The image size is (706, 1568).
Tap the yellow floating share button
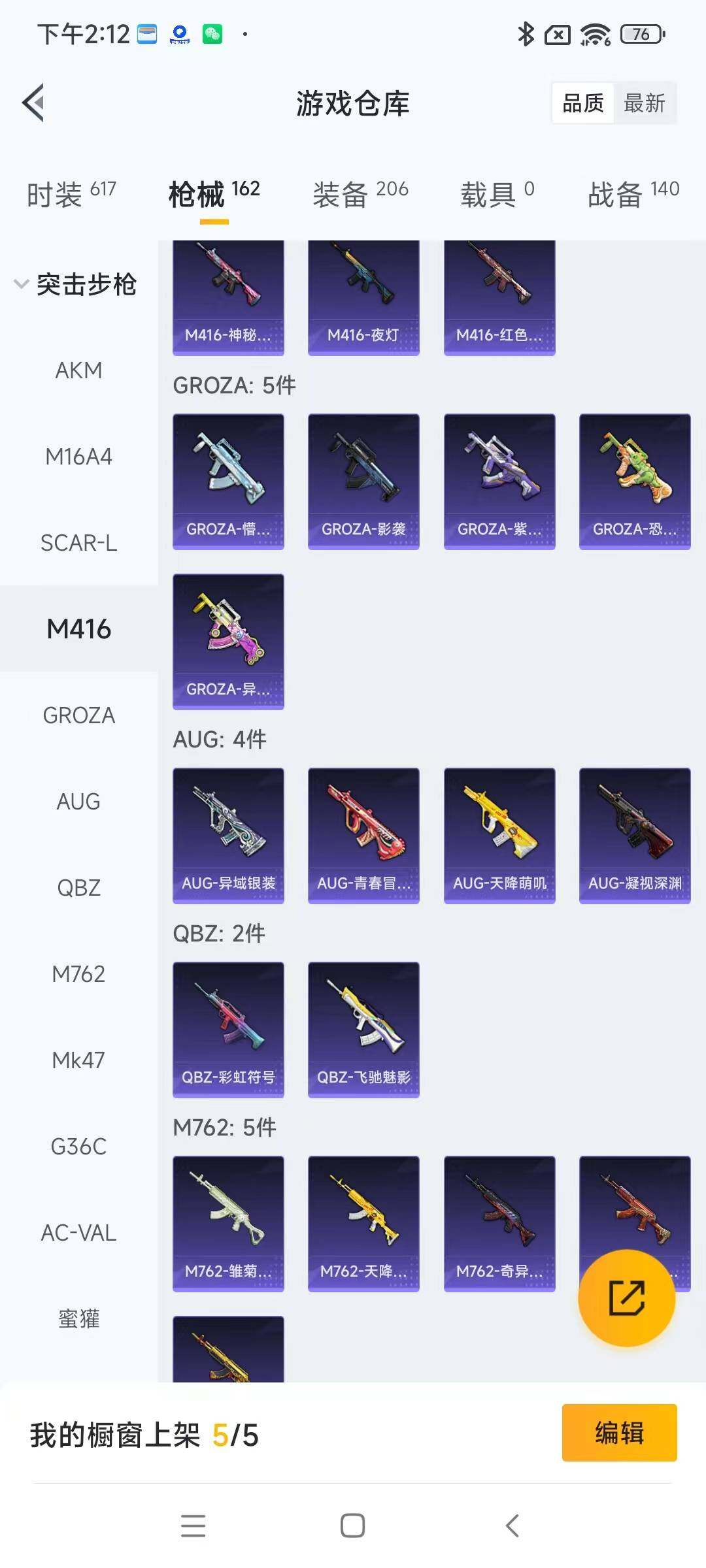tap(626, 1298)
